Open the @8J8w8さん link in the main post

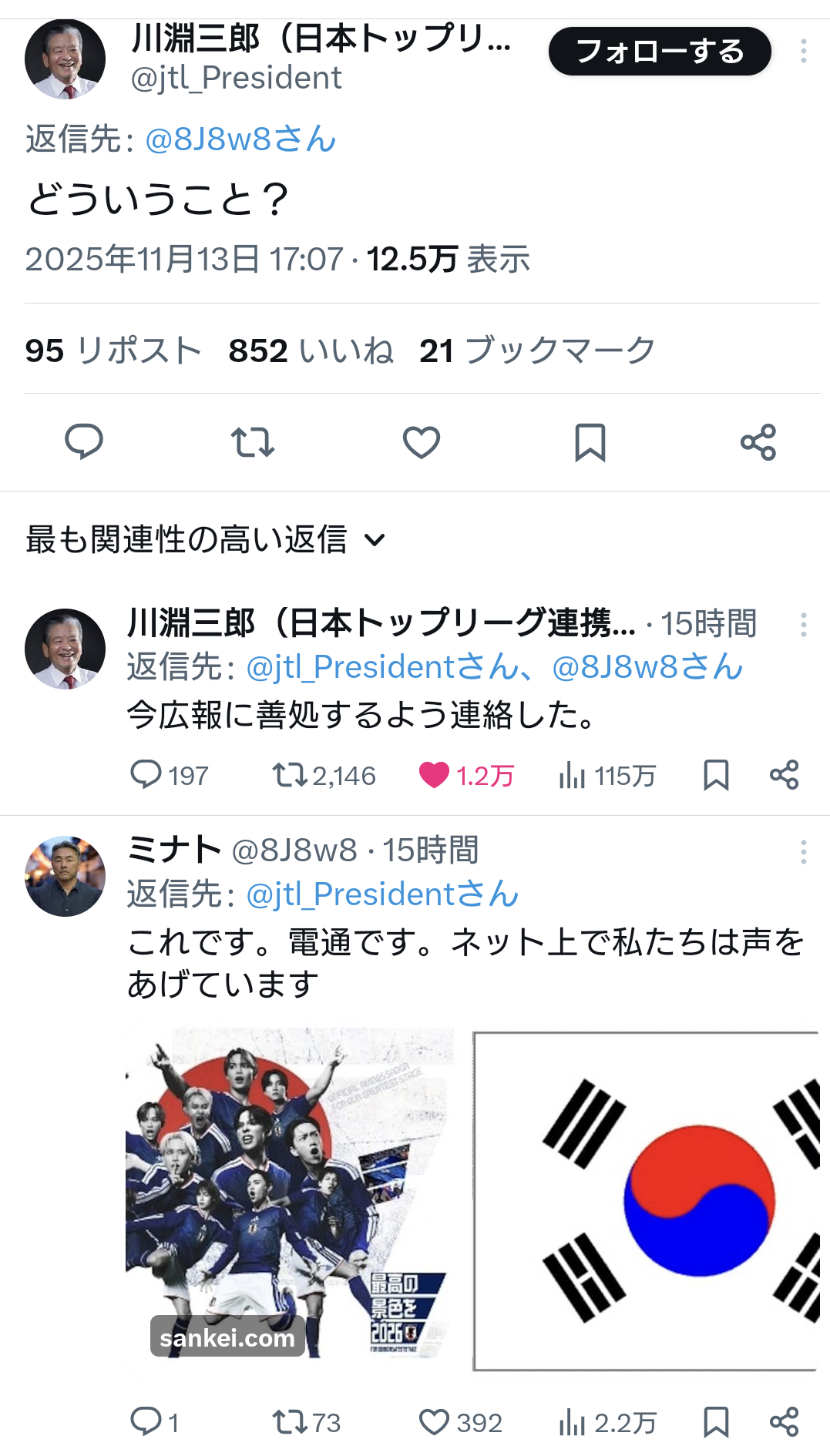[240, 139]
